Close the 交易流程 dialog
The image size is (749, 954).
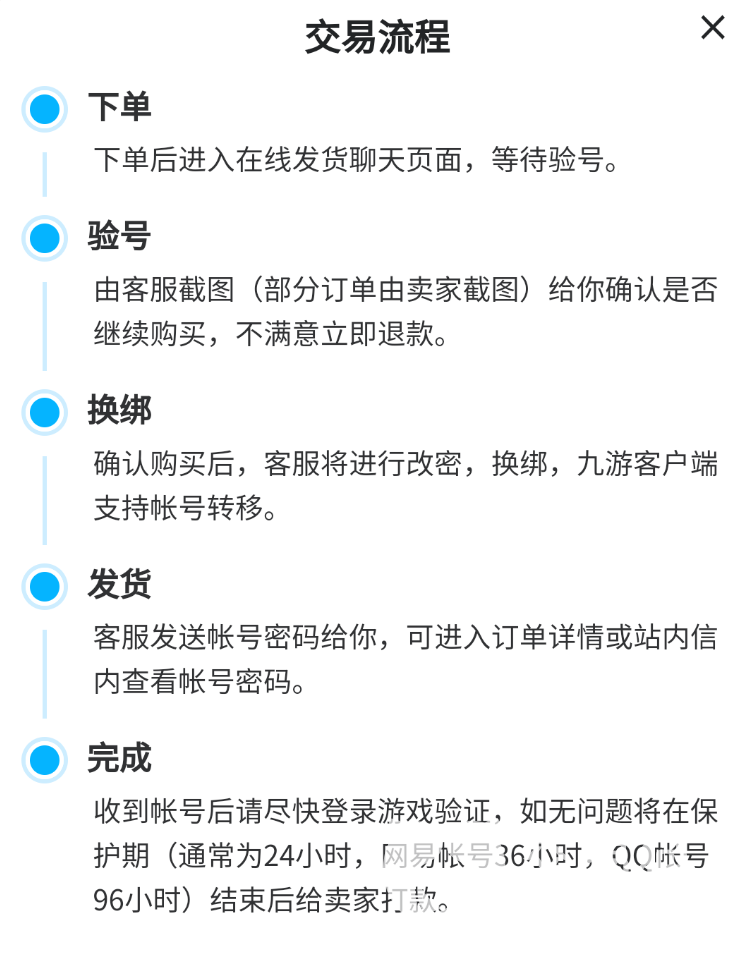pyautogui.click(x=712, y=28)
